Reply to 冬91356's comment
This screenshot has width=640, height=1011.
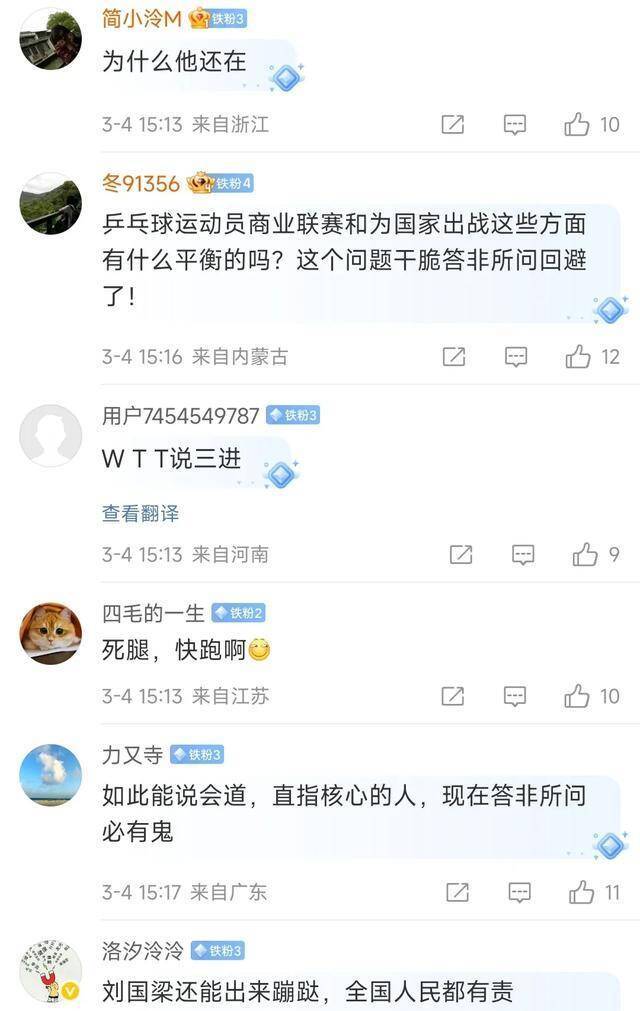tap(516, 357)
